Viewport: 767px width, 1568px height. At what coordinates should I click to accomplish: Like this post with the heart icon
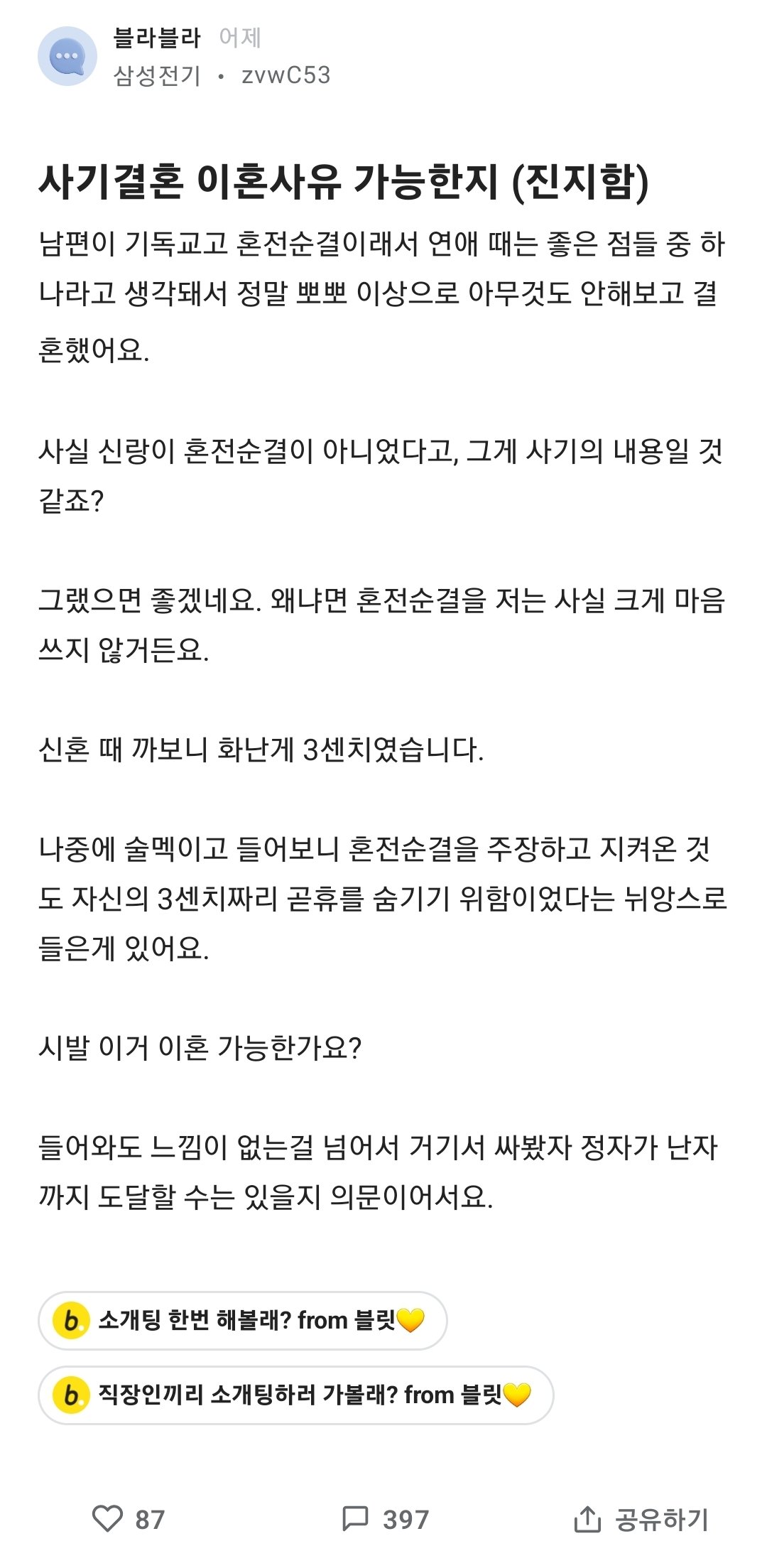point(108,1519)
